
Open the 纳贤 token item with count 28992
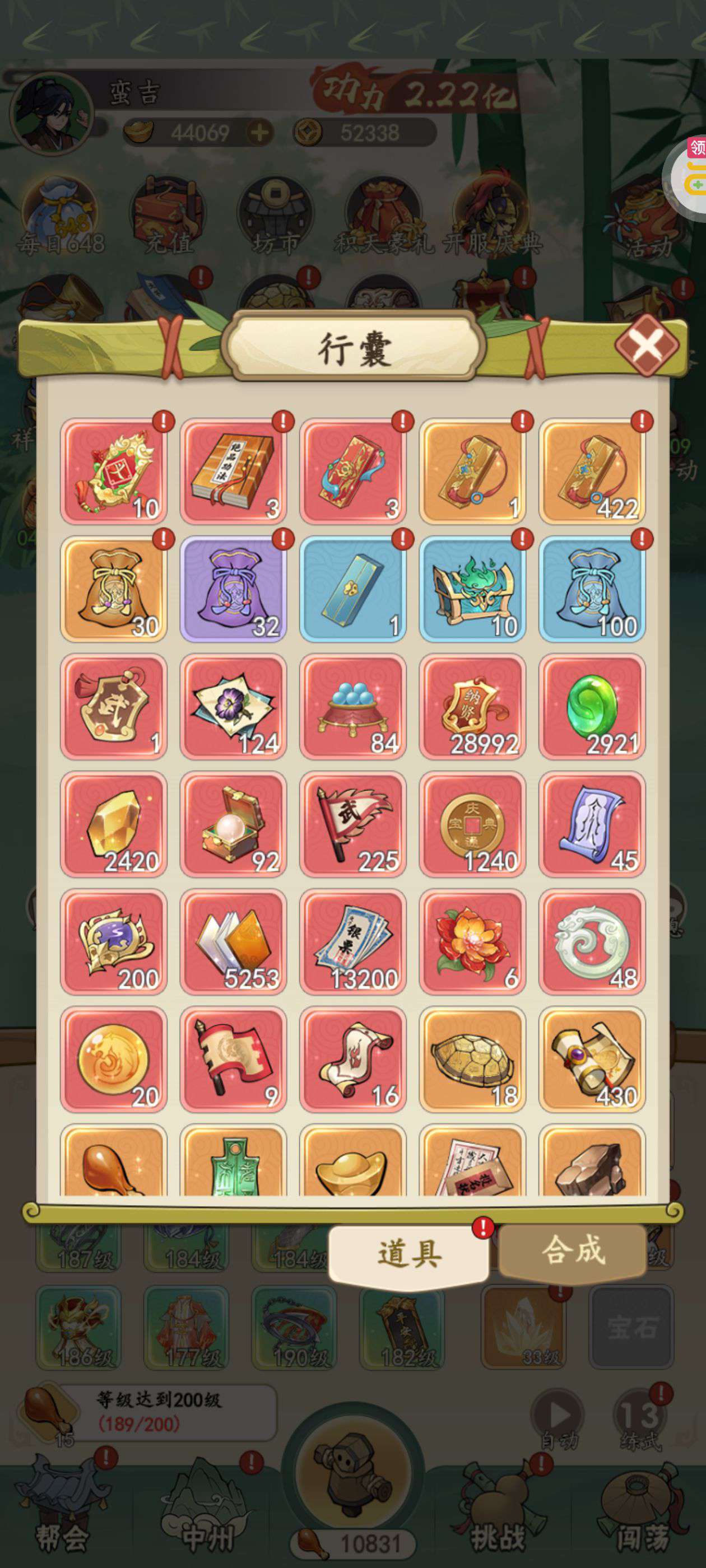click(x=472, y=706)
